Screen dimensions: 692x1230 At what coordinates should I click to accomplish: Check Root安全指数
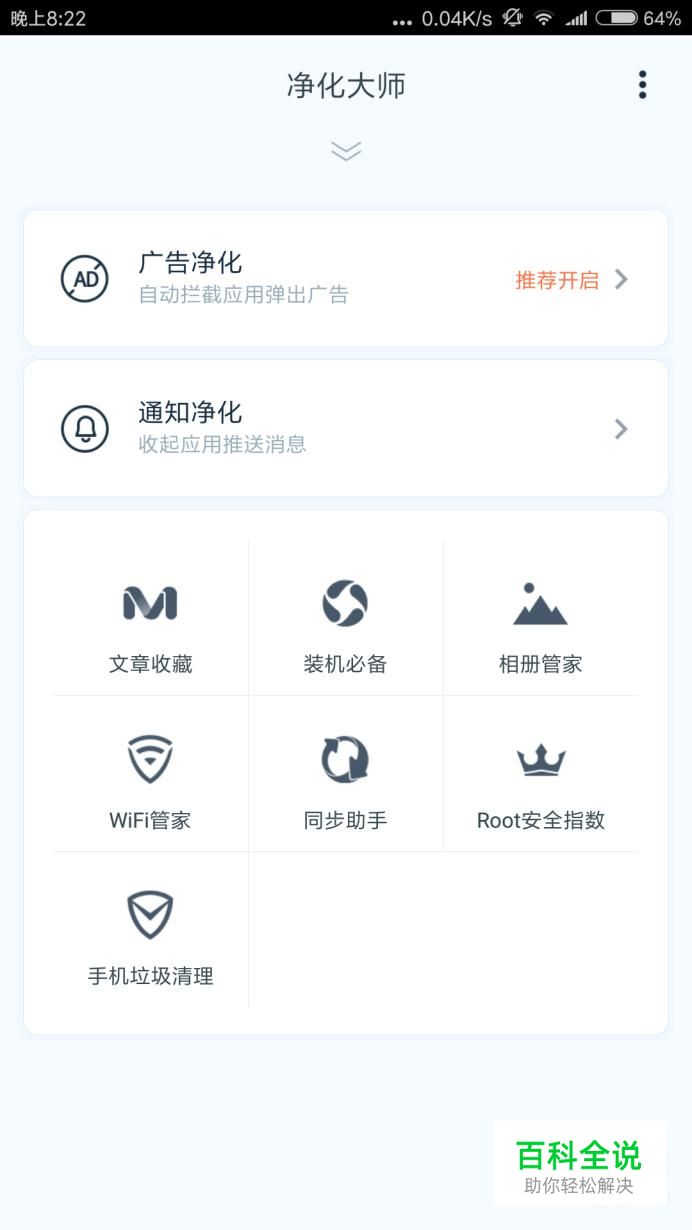click(x=540, y=774)
